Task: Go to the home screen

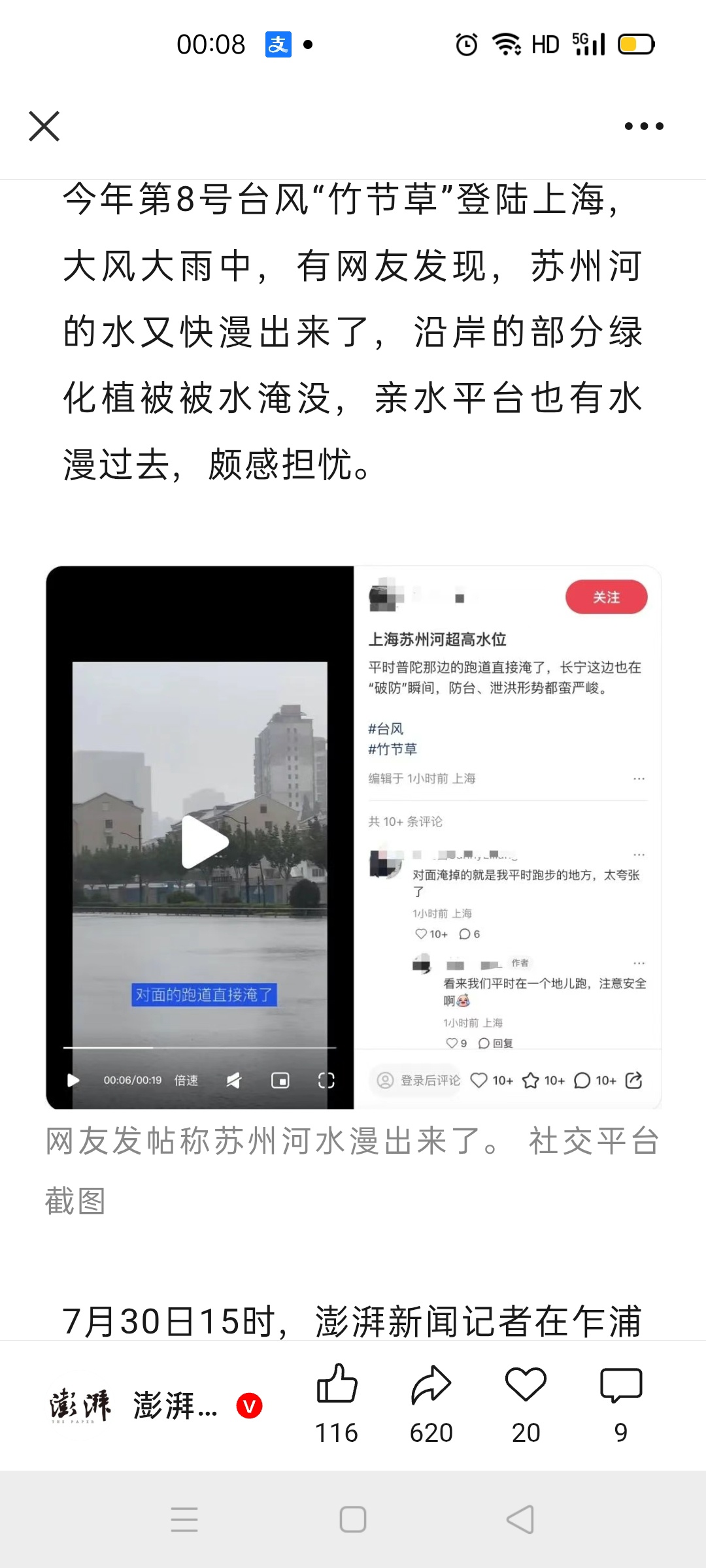Action: coord(353,1519)
